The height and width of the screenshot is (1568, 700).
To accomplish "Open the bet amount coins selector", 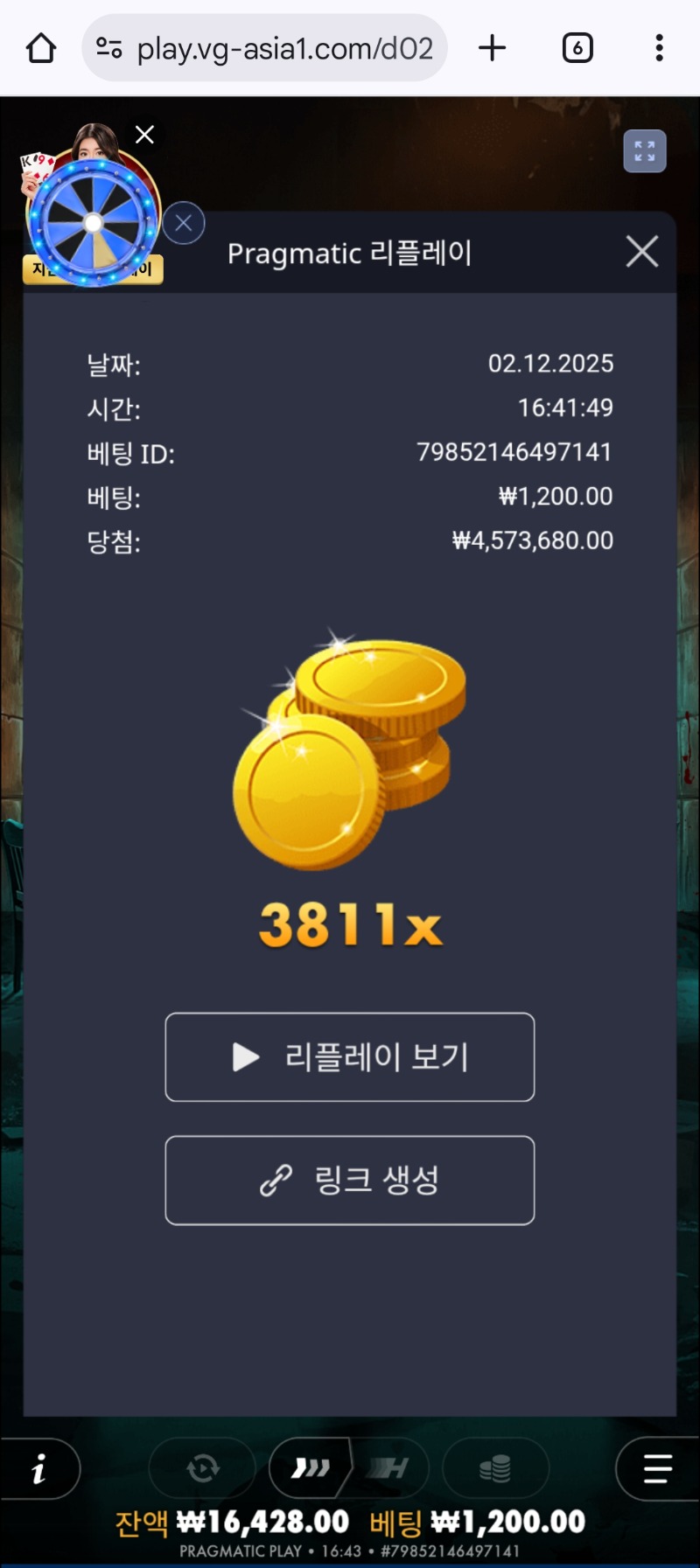I will (495, 1468).
